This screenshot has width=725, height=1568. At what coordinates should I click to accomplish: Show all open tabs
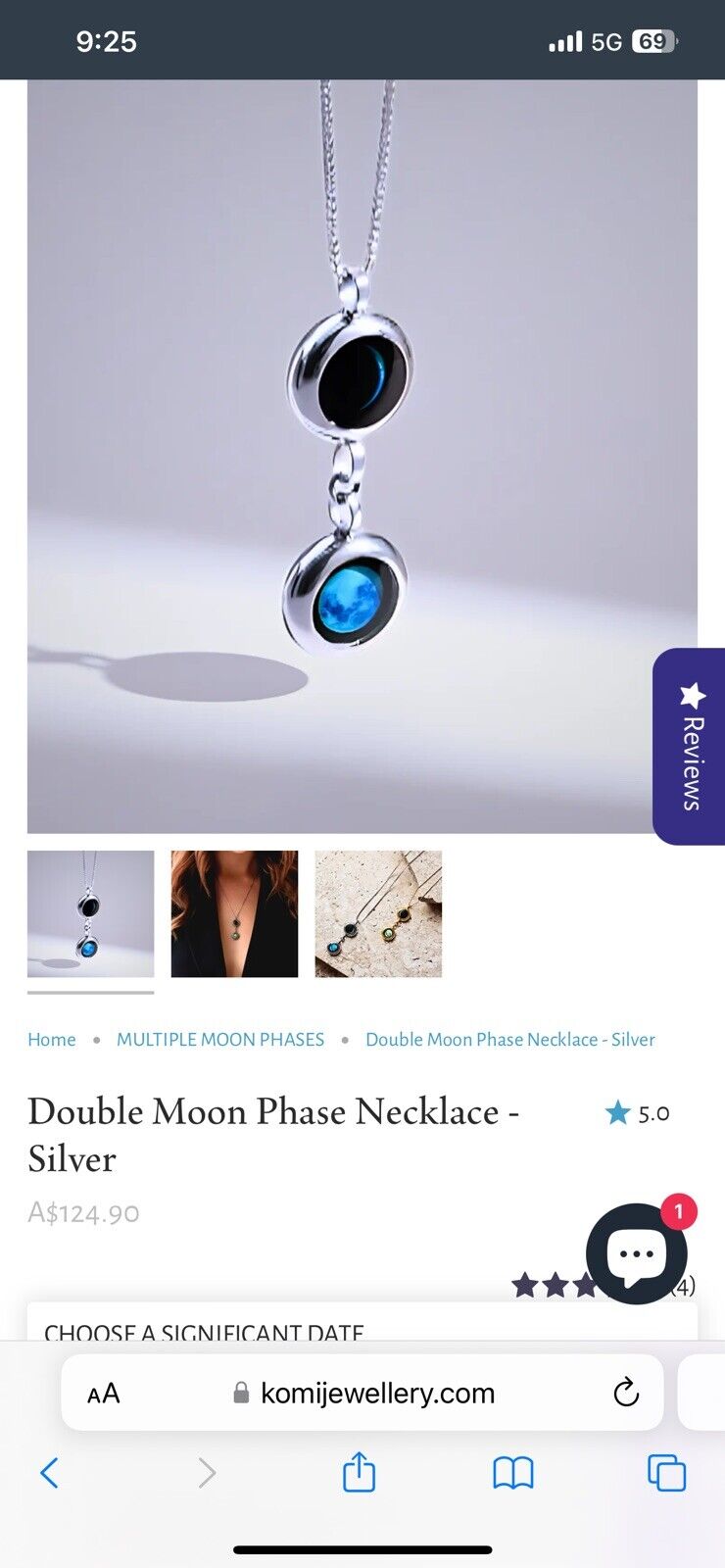click(x=666, y=1472)
